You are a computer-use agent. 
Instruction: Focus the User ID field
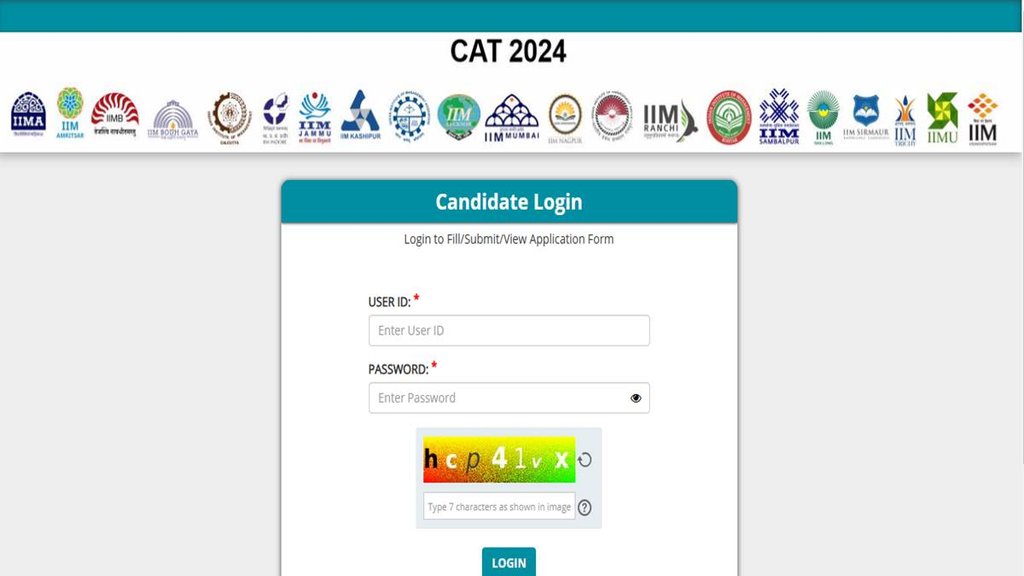[508, 331]
